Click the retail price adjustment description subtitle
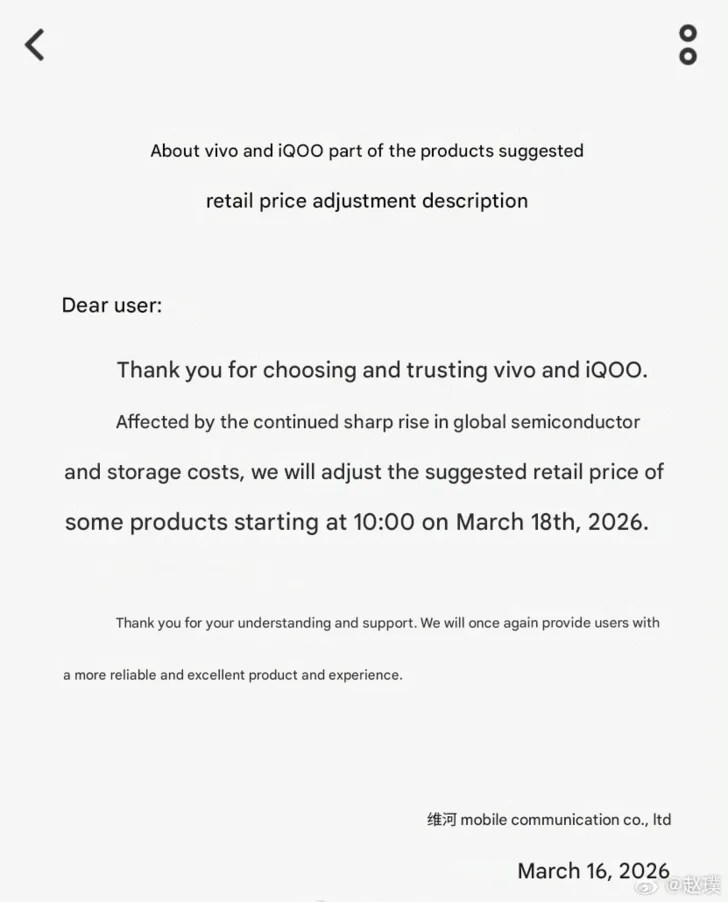This screenshot has height=902, width=728. coord(366,200)
